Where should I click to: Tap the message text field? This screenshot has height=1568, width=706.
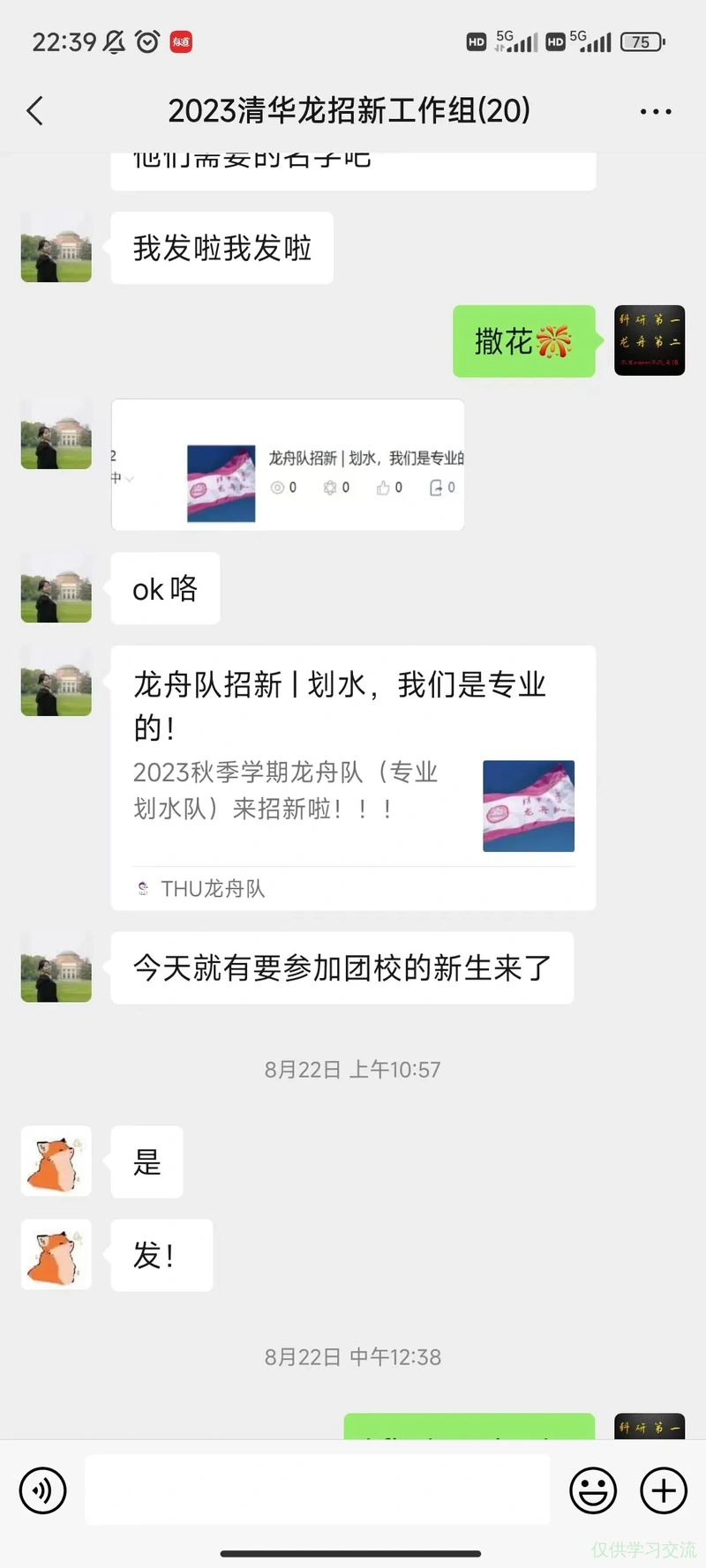[x=318, y=1490]
